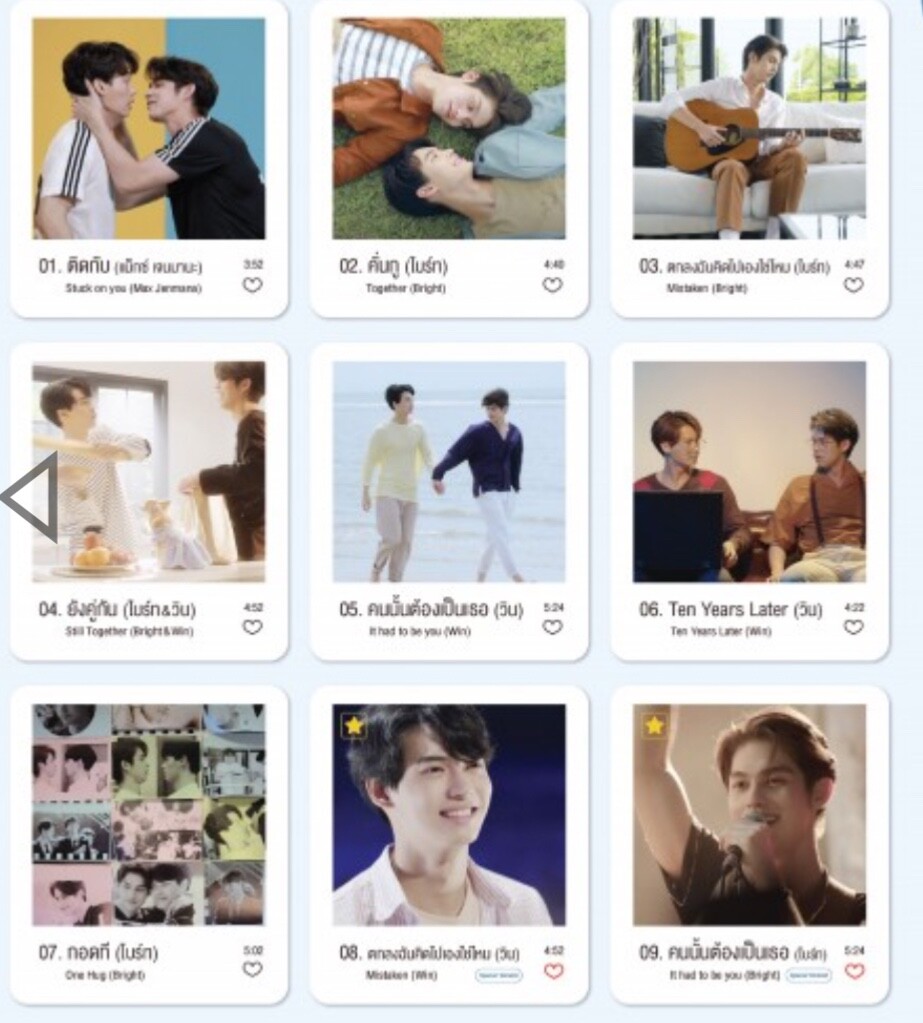923x1023 pixels.
Task: Like song 04 Still Together
Action: [x=253, y=627]
